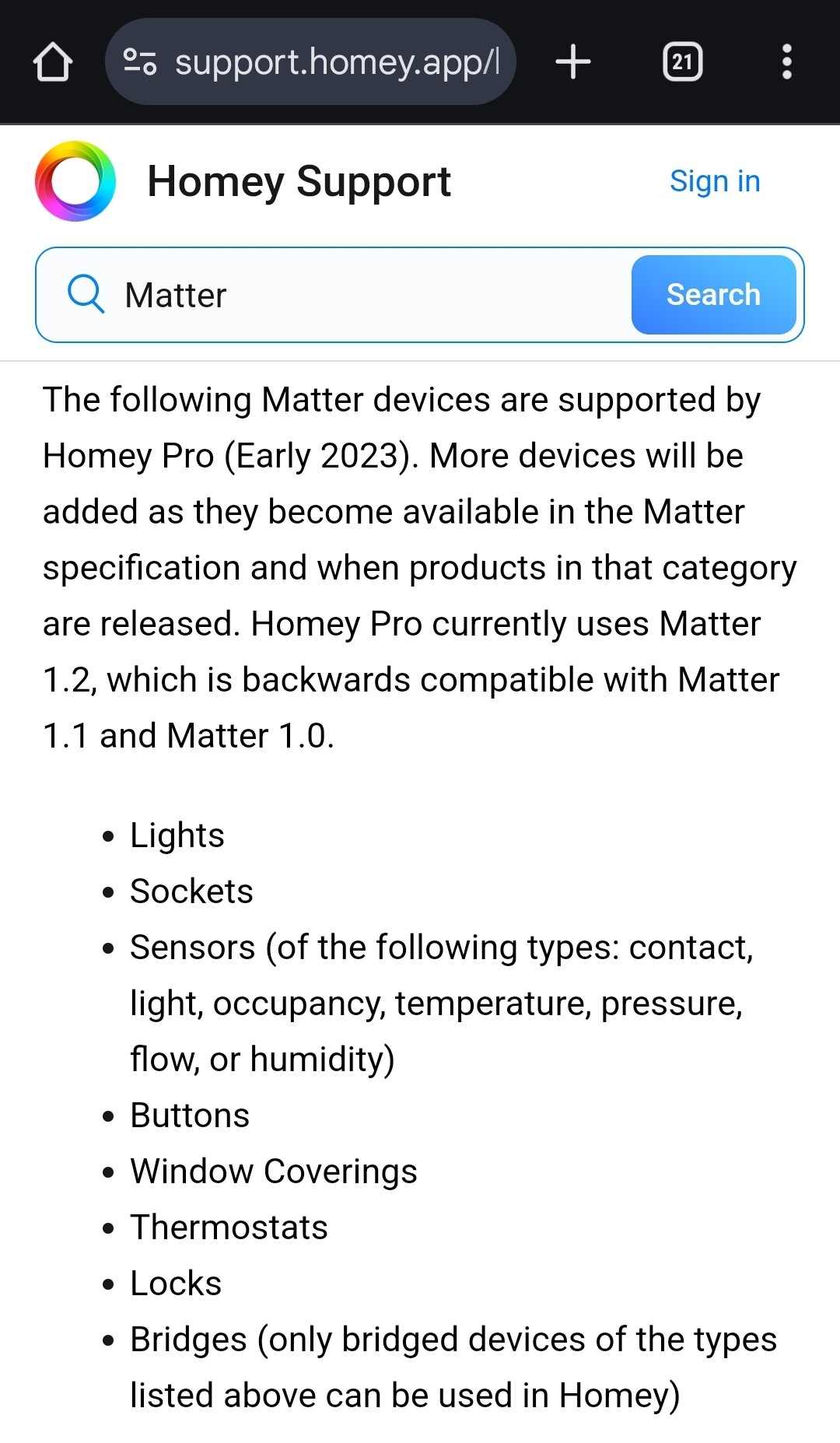840x1443 pixels.
Task: Open the tab switcher showing 21 tabs
Action: pyautogui.click(x=682, y=62)
